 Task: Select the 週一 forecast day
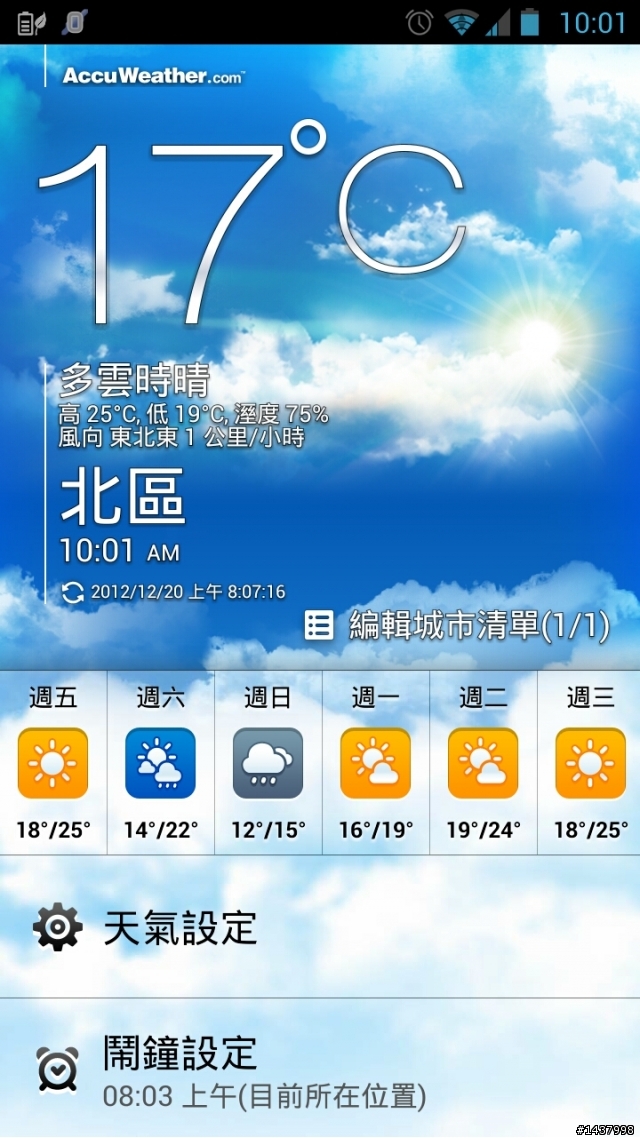point(375,762)
